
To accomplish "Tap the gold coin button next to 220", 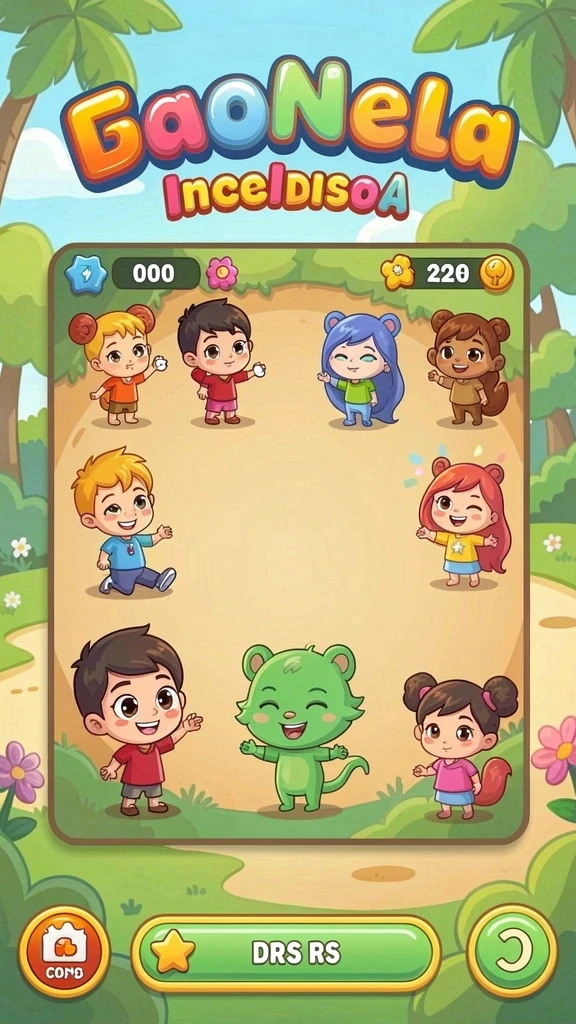I will pos(496,272).
